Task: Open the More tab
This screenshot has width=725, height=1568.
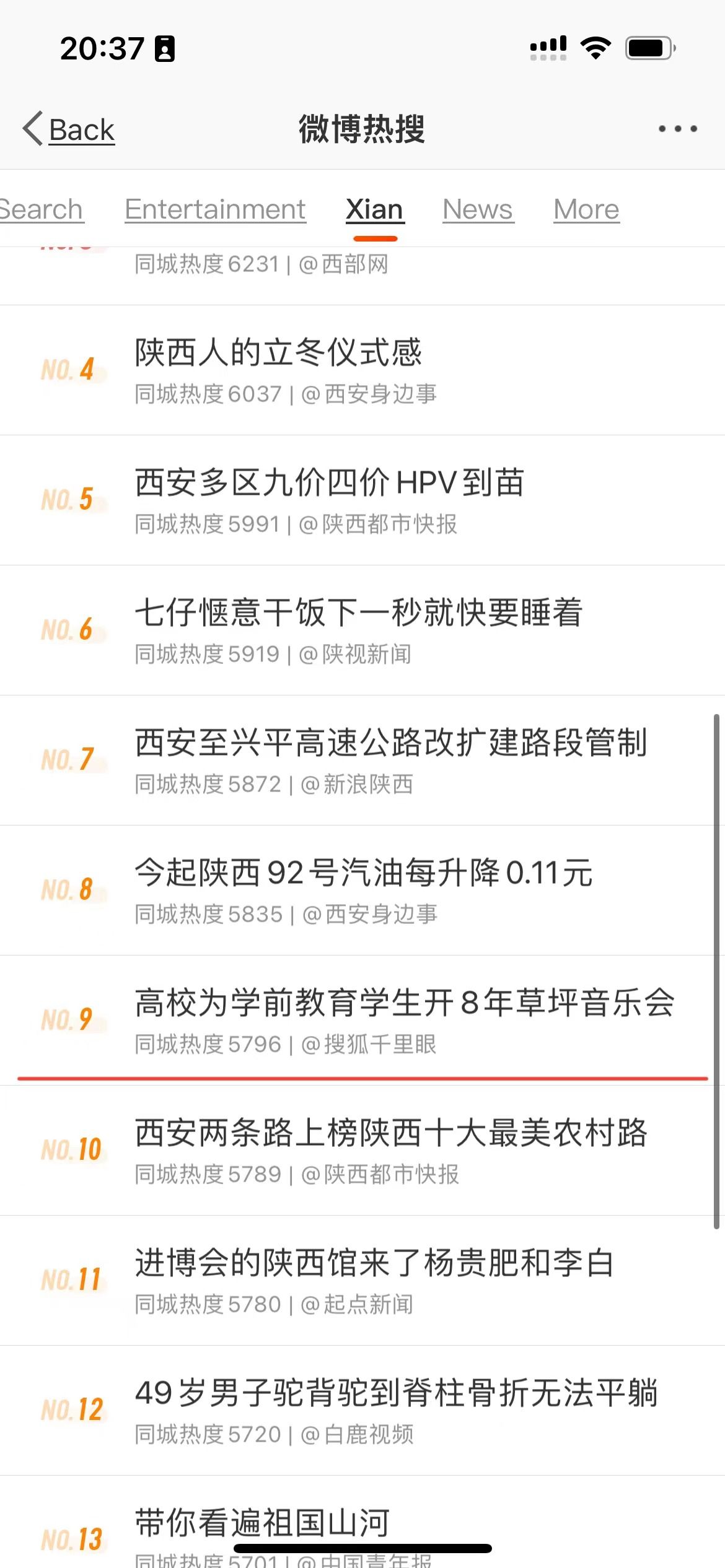Action: [x=586, y=209]
